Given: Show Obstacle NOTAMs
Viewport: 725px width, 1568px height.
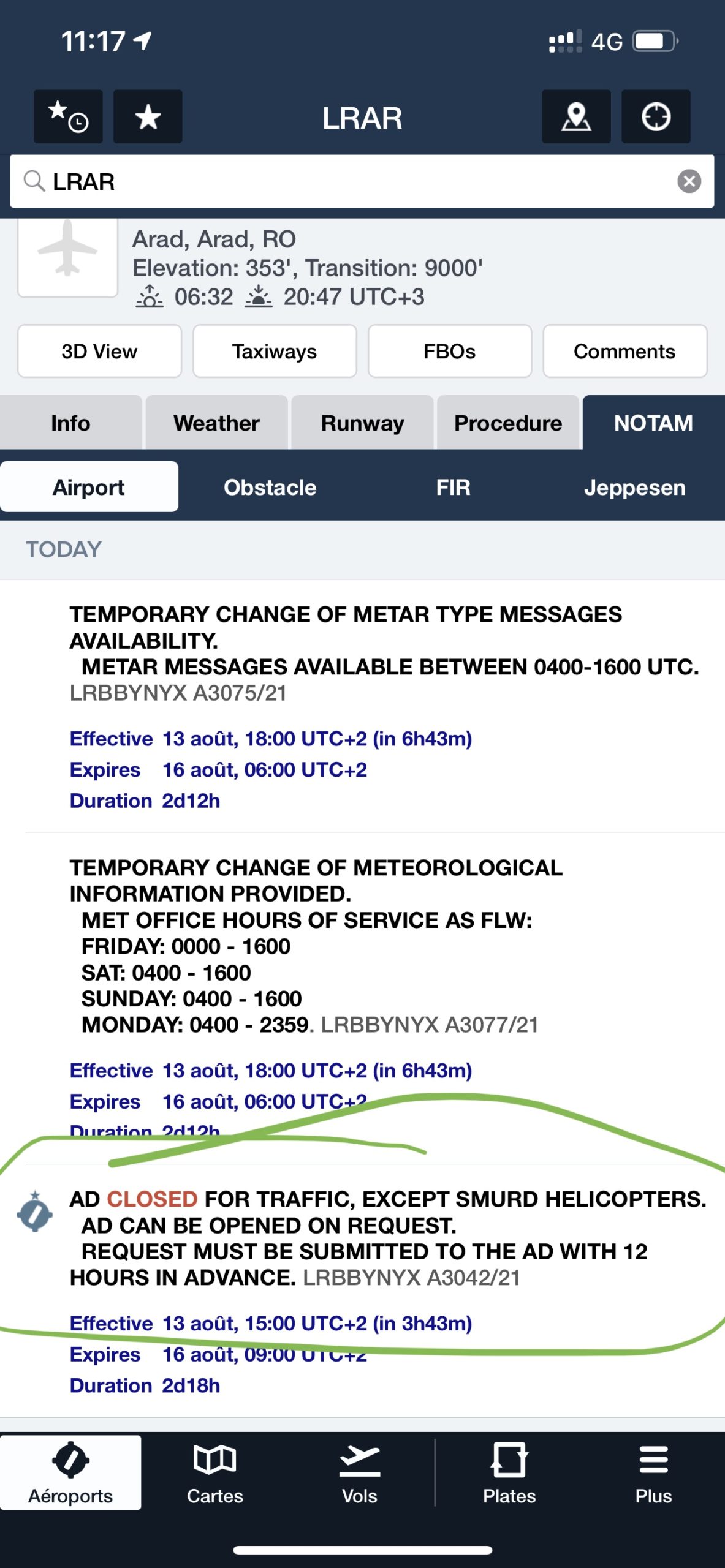Looking at the screenshot, I should [270, 488].
